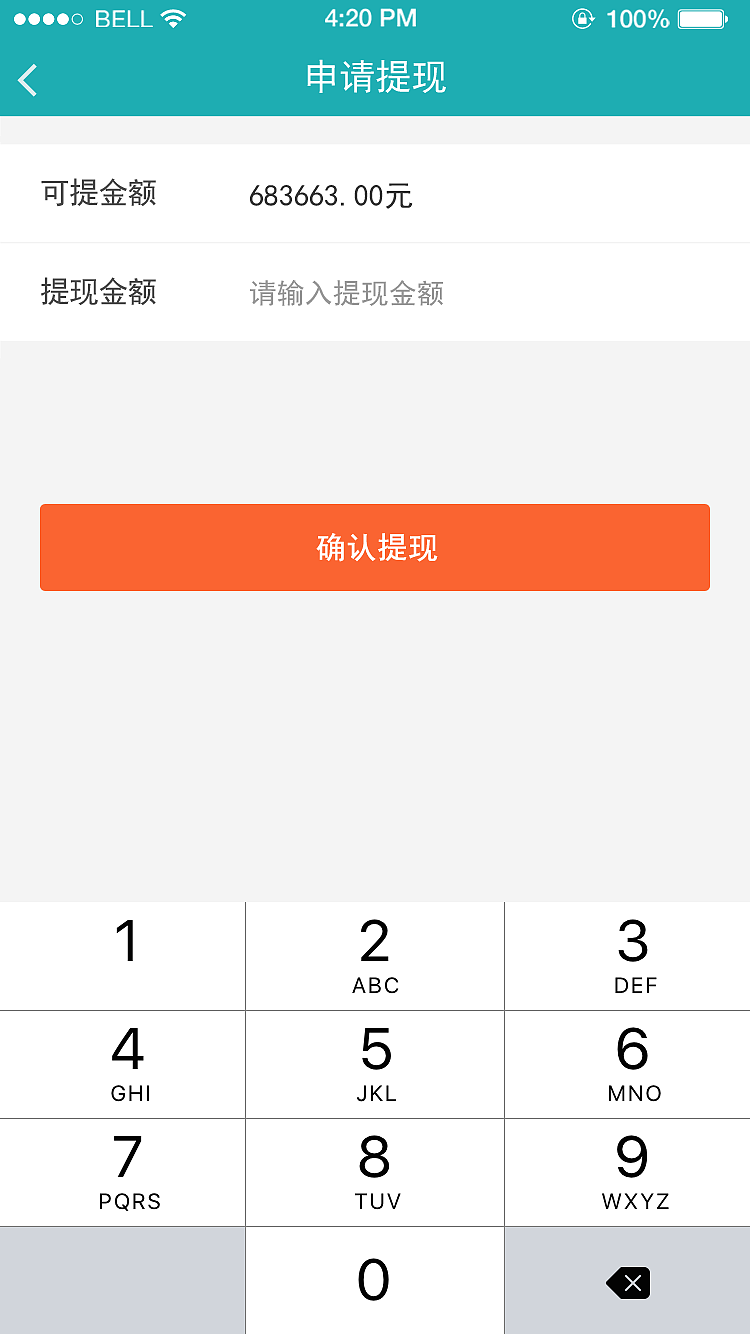The height and width of the screenshot is (1334, 750).
Task: Tap the 确认提现 confirm withdrawal button
Action: [375, 547]
